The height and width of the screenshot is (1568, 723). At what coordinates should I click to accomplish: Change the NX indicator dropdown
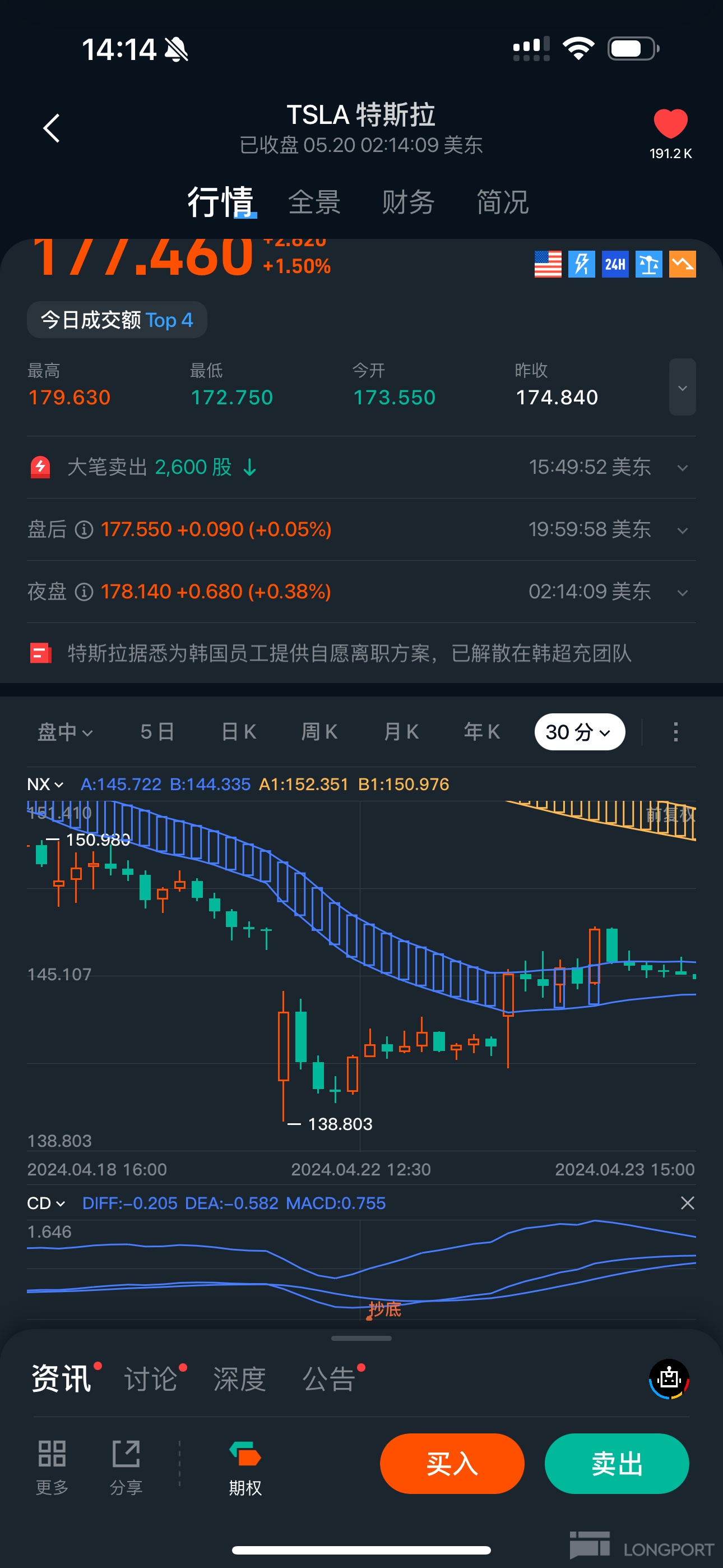tap(45, 784)
